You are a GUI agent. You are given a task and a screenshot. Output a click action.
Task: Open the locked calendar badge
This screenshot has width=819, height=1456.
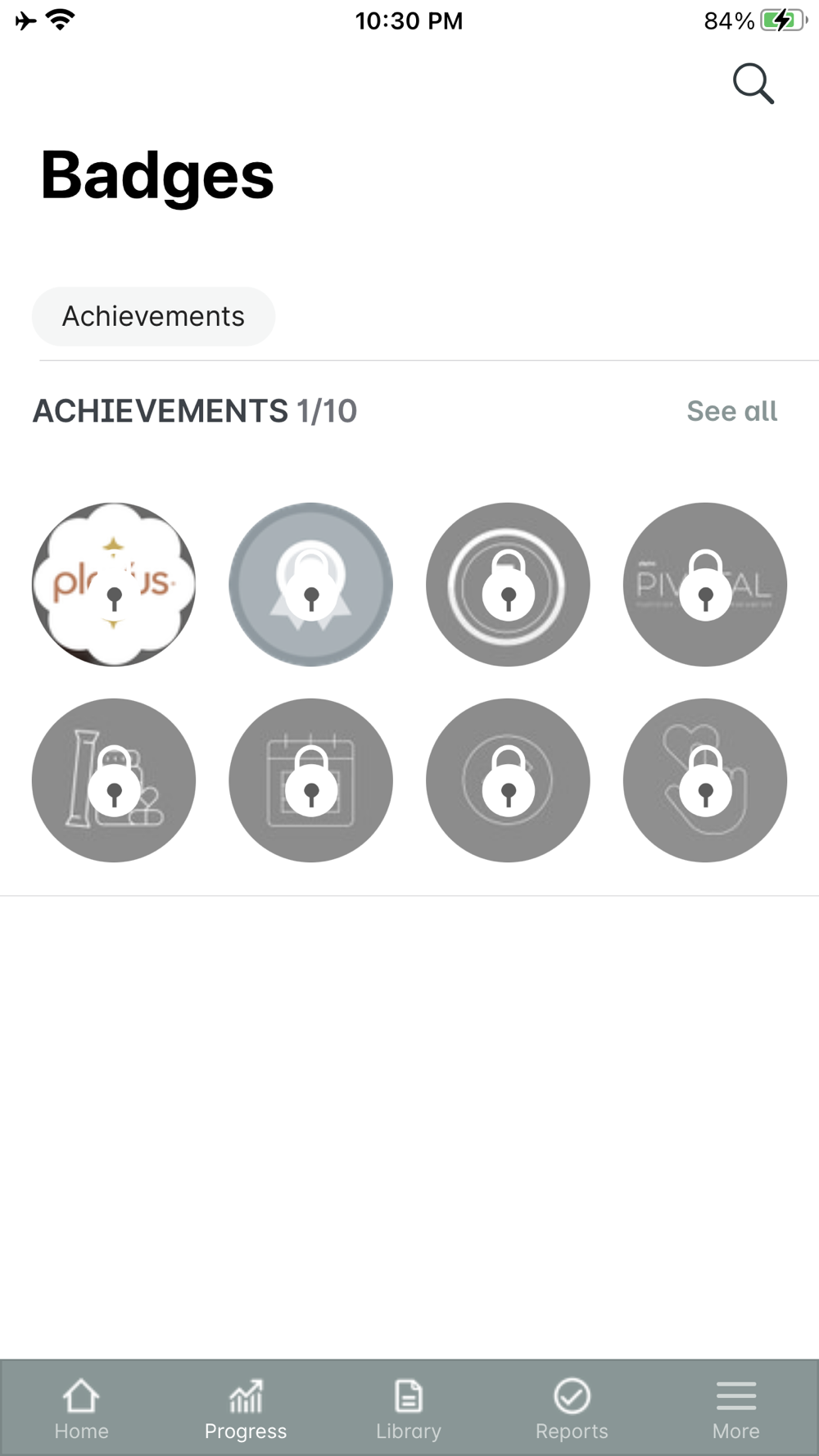(310, 780)
